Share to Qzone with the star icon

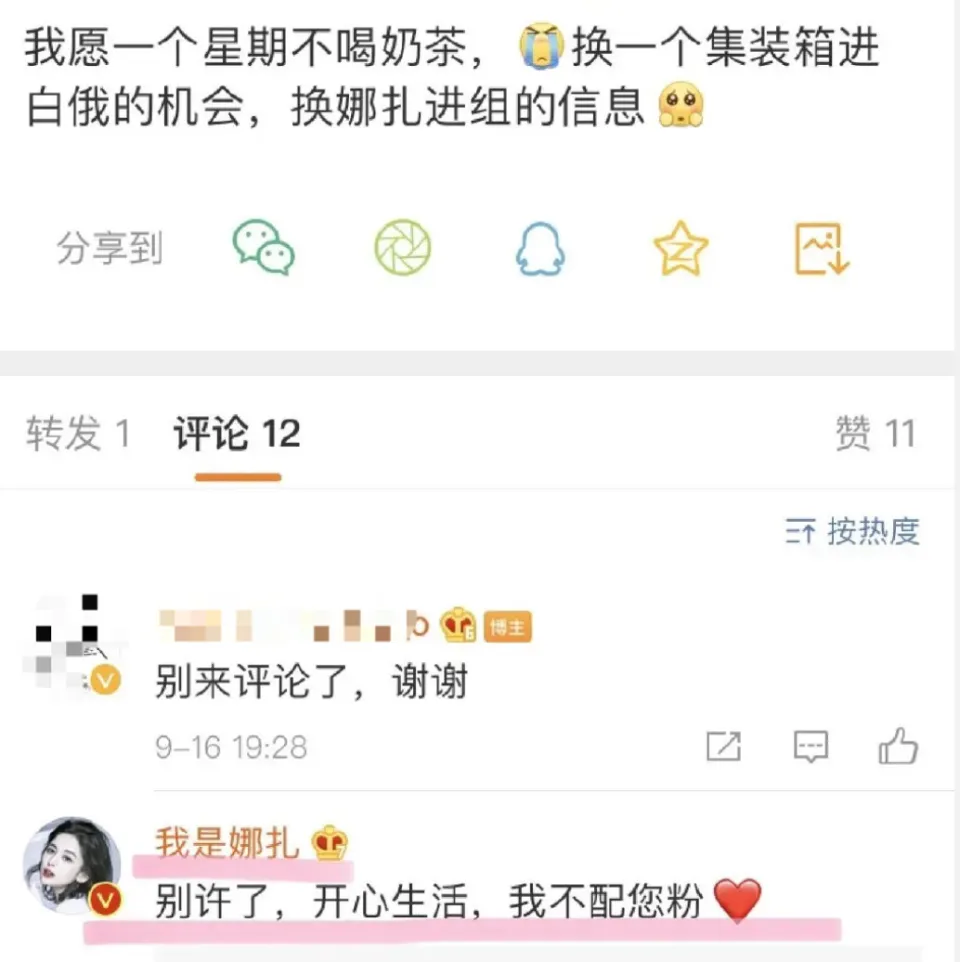click(680, 248)
